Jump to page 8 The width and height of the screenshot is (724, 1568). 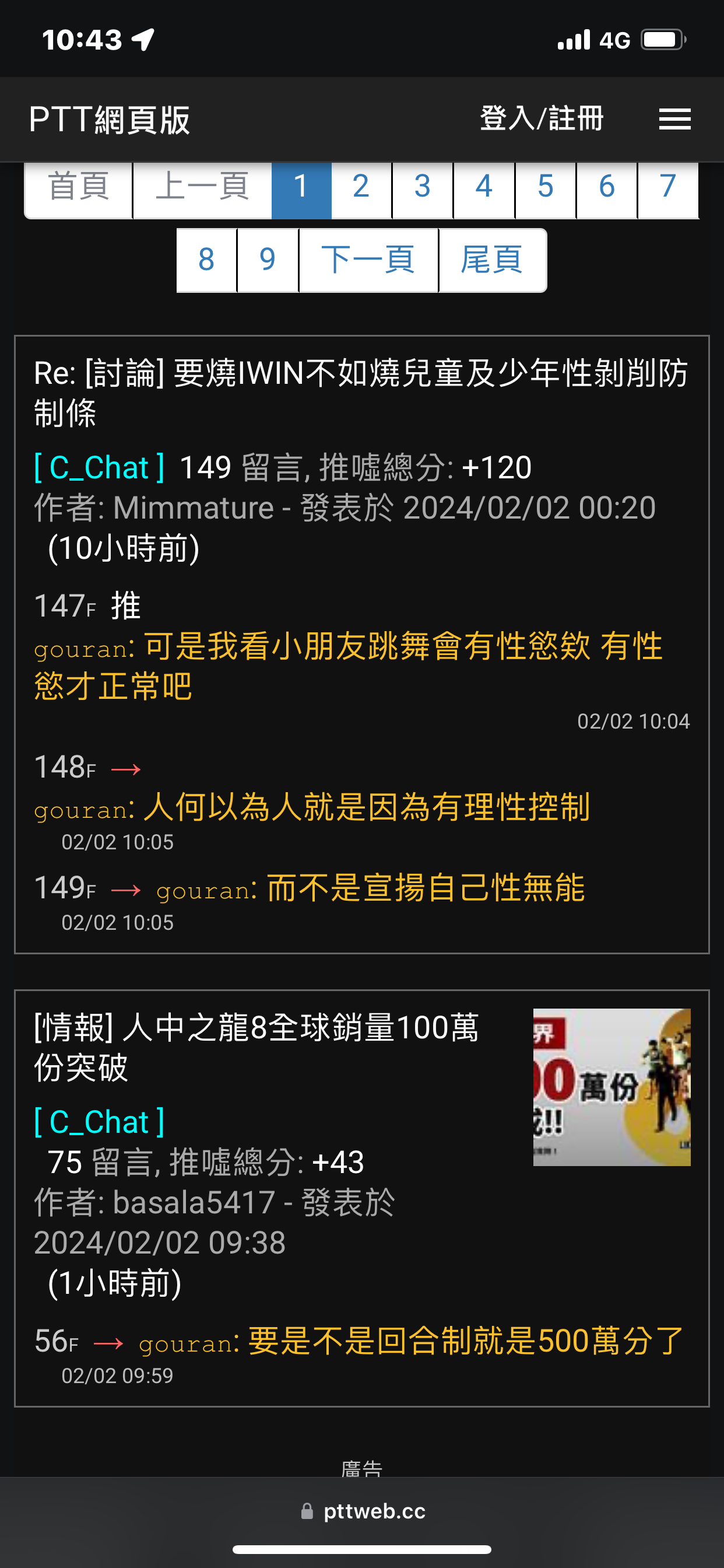pyautogui.click(x=206, y=260)
